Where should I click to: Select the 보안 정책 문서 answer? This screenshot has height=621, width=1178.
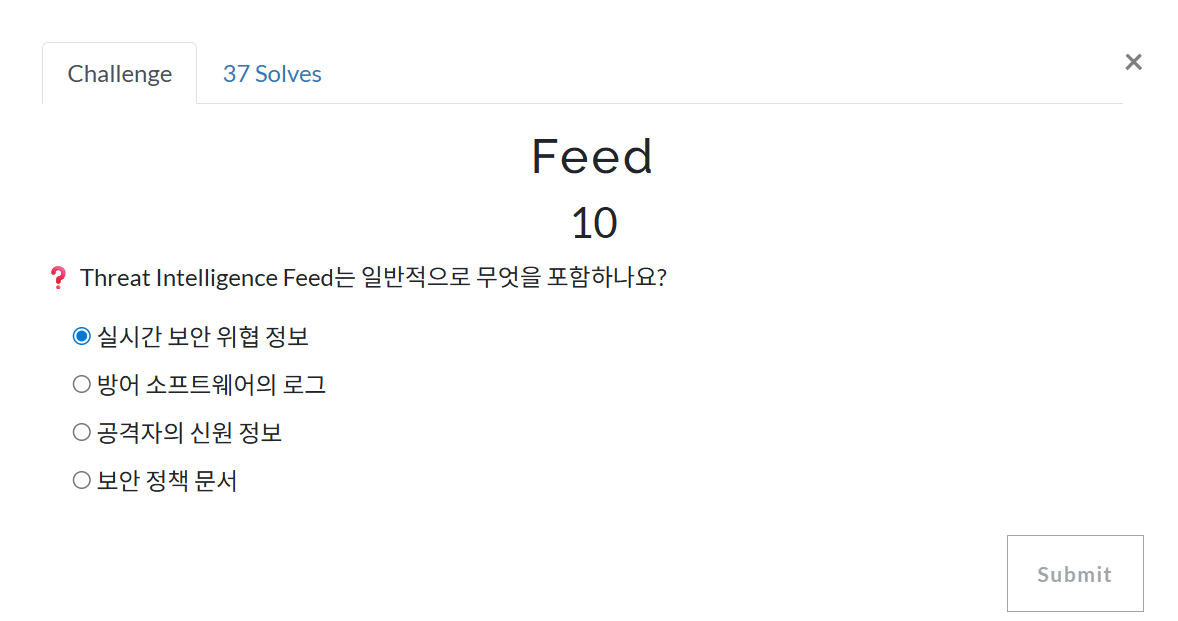82,480
